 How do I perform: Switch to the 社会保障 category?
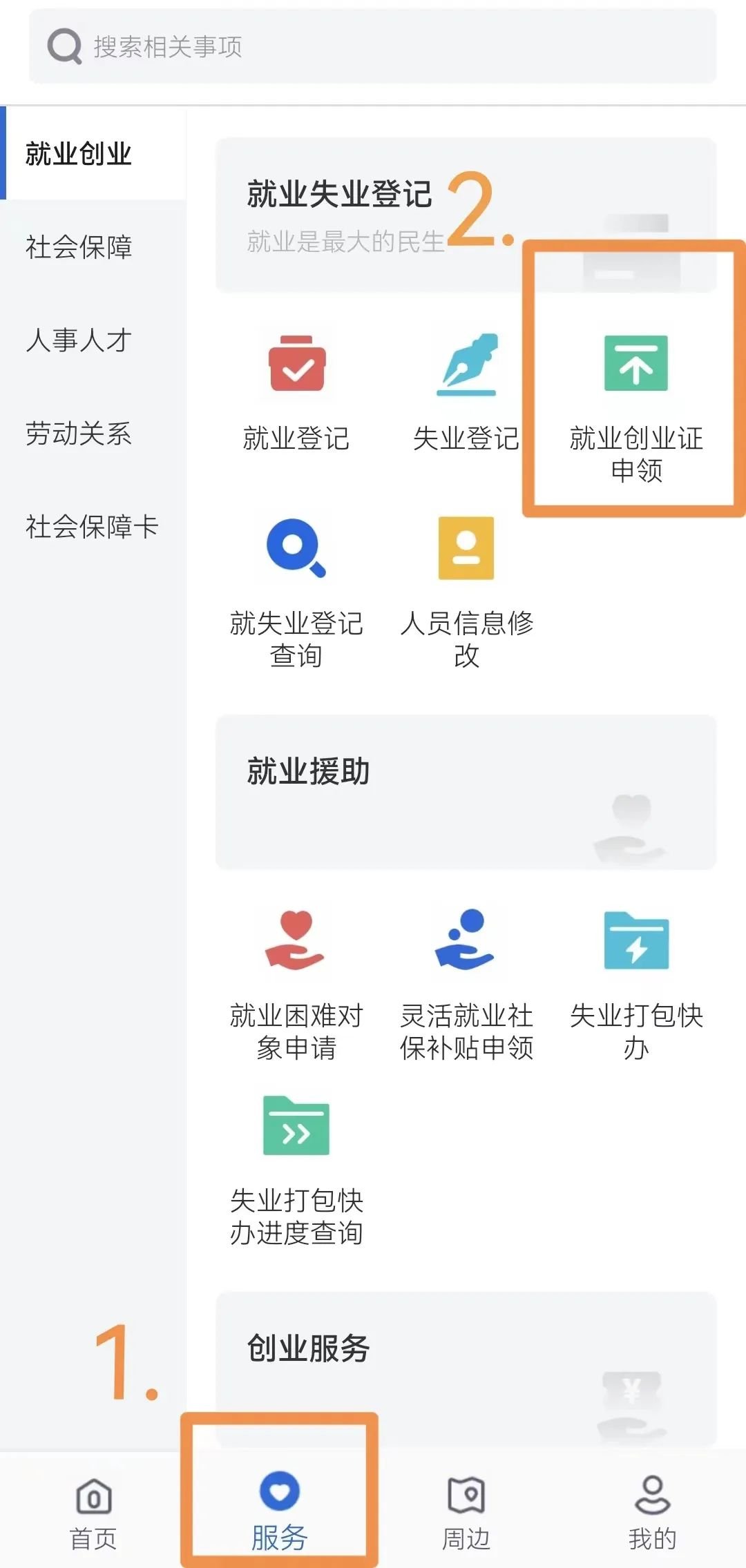79,246
